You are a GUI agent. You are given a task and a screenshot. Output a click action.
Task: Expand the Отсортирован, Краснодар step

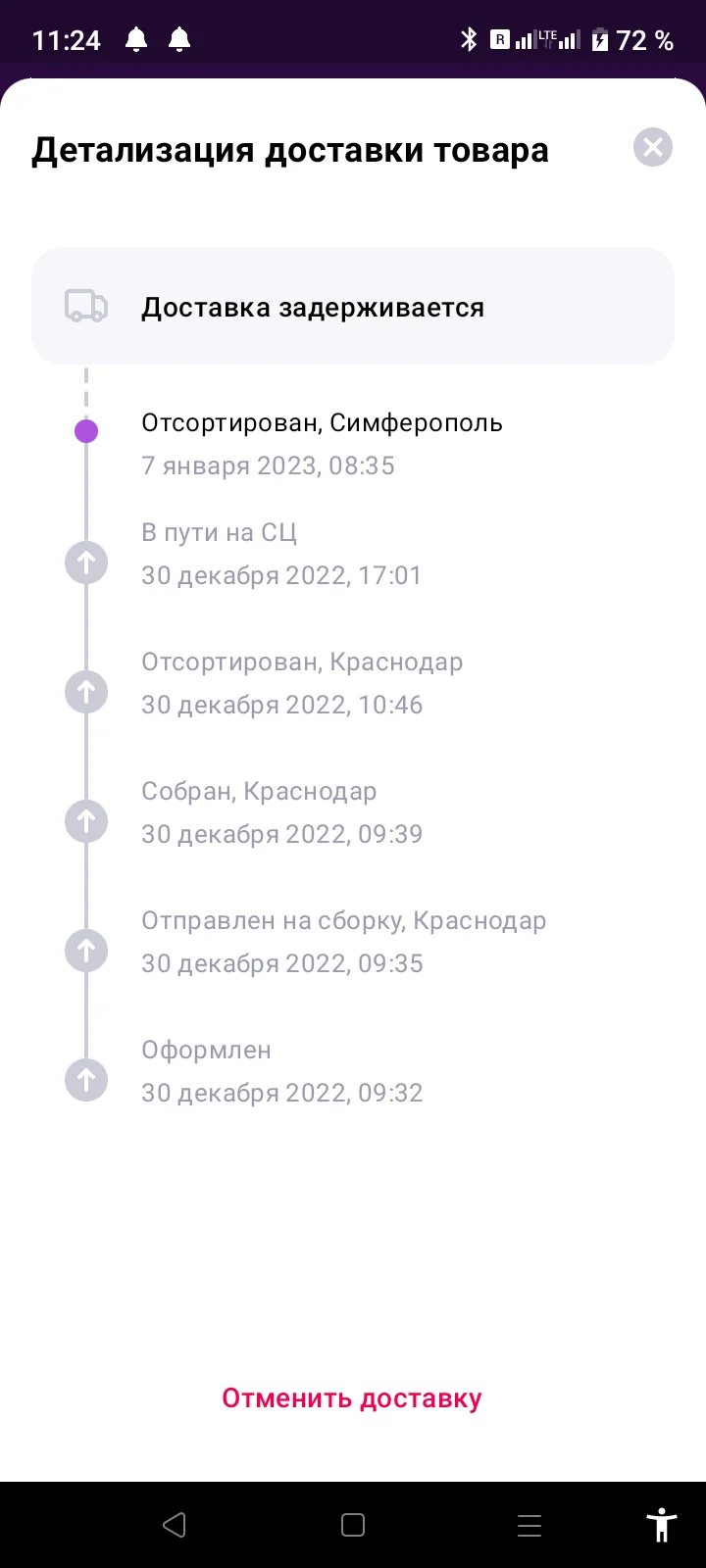[x=86, y=692]
